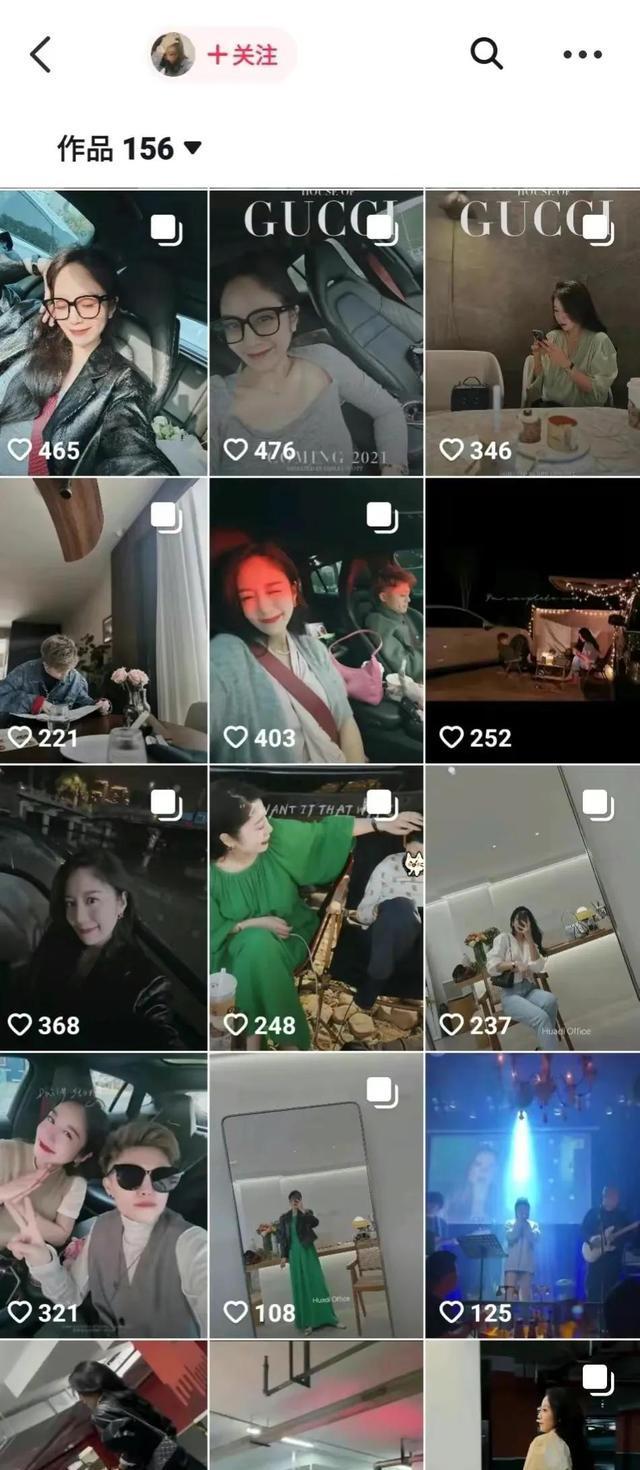Open the post with 237 likes
Image resolution: width=640 pixels, height=1470 pixels.
coord(533,908)
